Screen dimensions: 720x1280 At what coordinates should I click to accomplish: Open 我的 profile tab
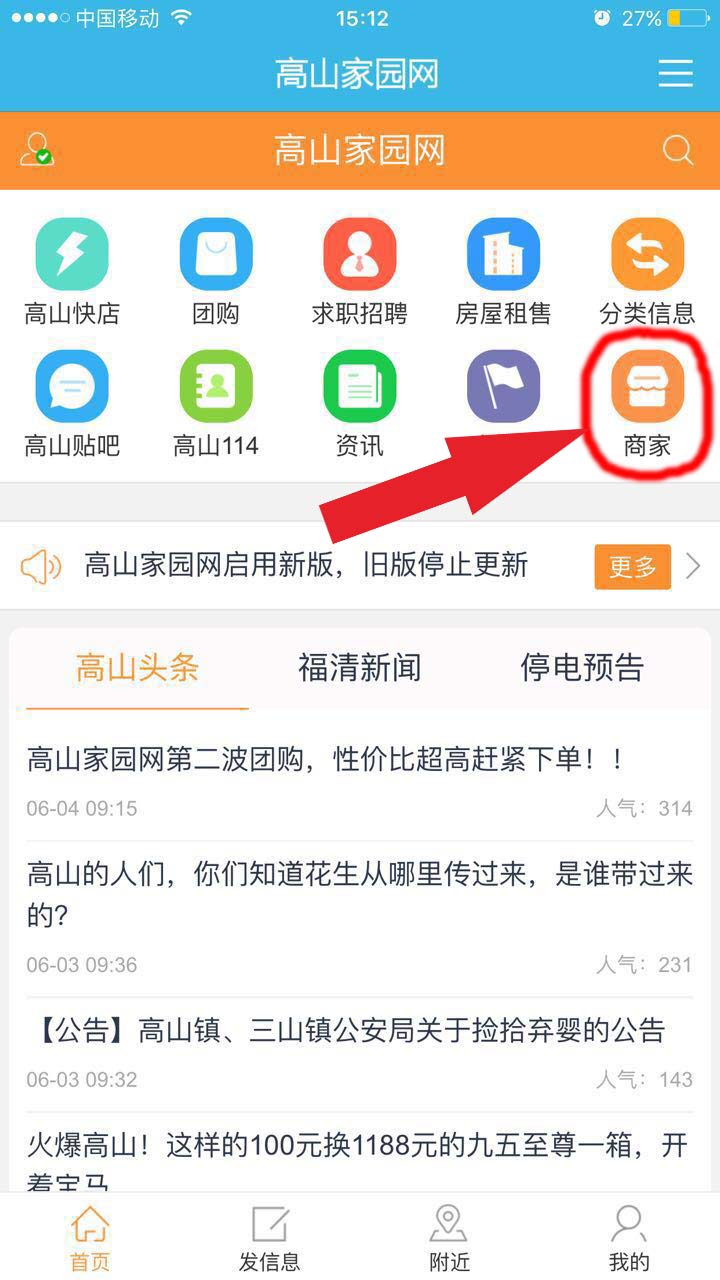coord(629,1238)
